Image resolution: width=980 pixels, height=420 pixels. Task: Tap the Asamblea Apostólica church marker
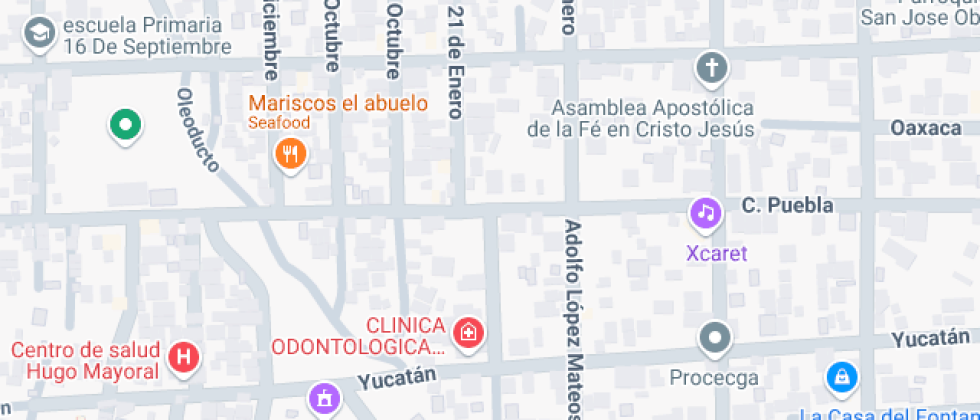[711, 69]
